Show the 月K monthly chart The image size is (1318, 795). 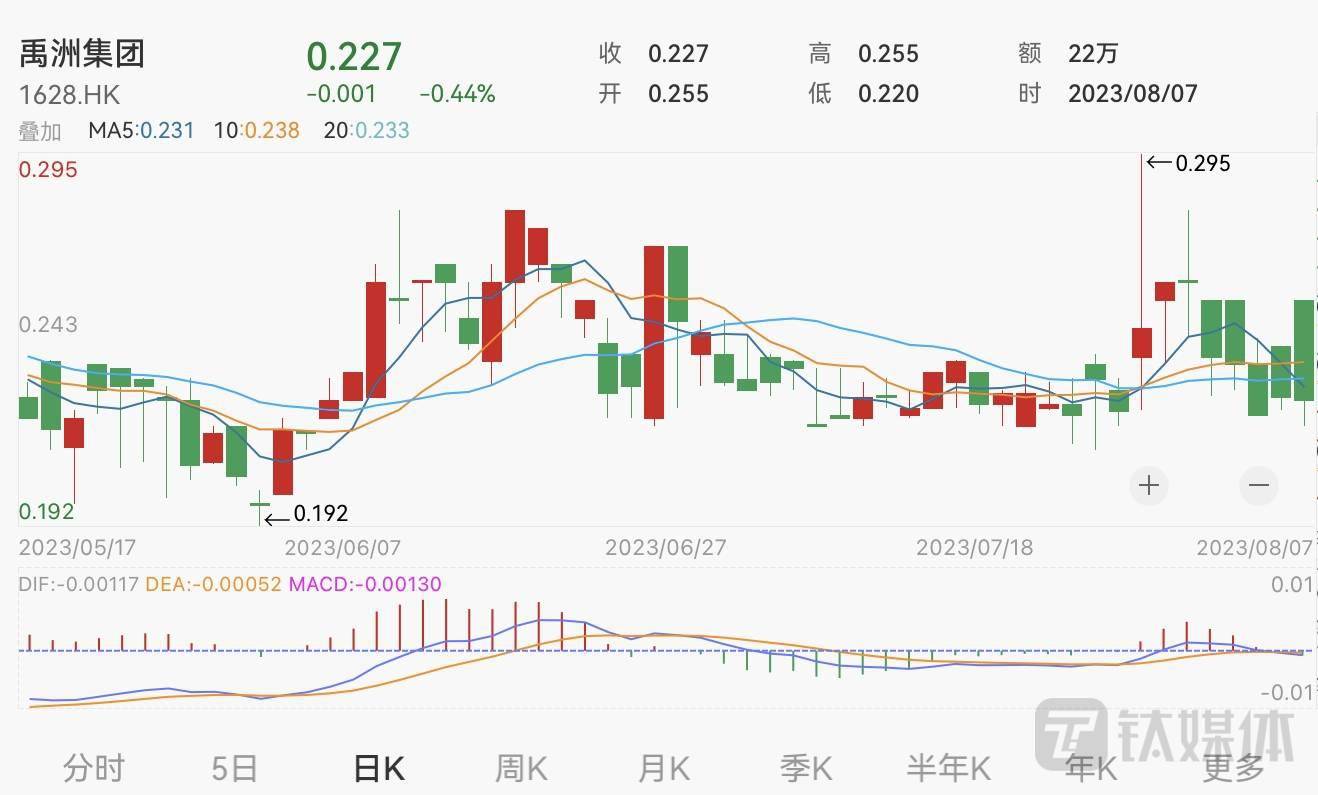coord(665,768)
